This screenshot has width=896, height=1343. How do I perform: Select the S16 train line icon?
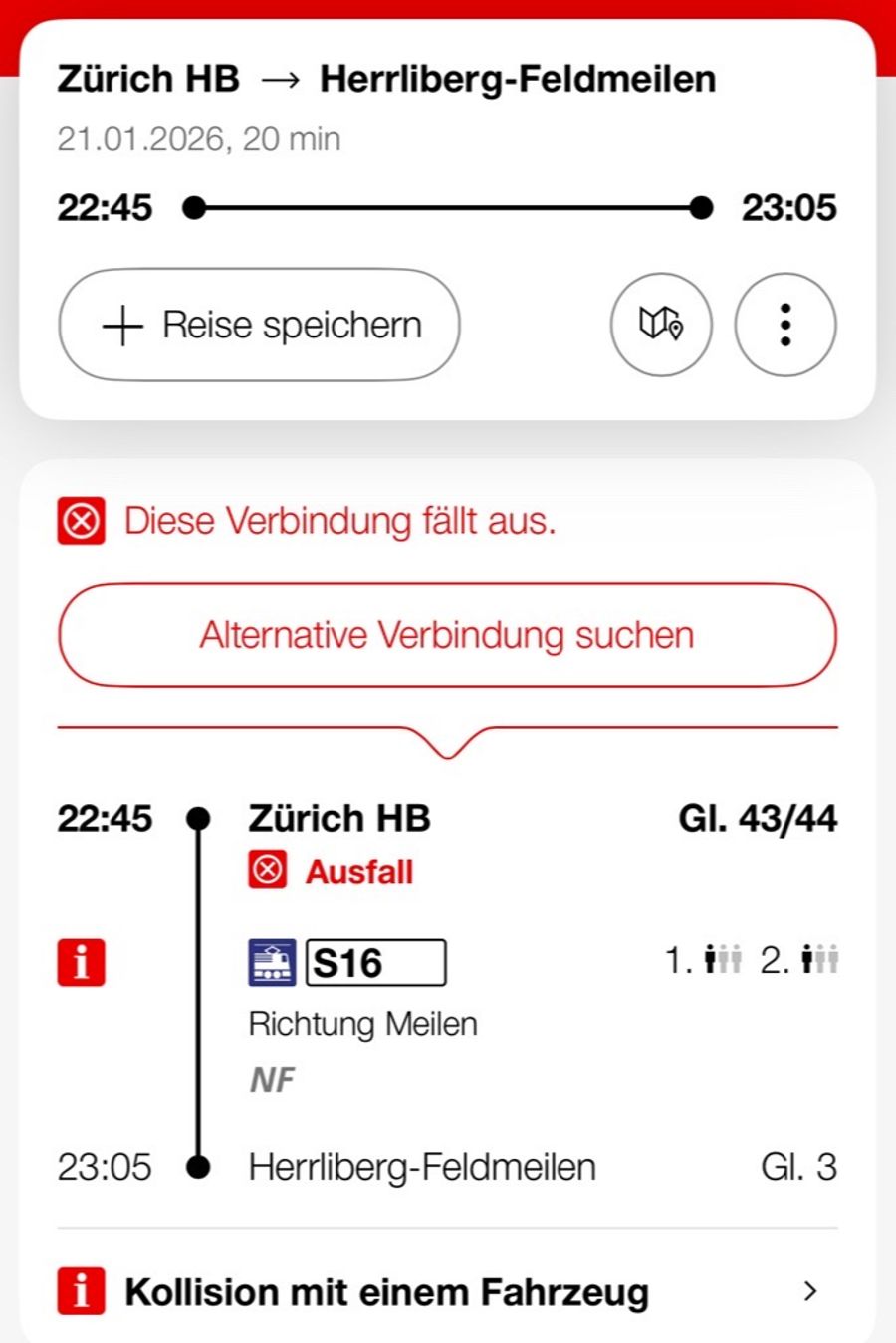pos(273,961)
